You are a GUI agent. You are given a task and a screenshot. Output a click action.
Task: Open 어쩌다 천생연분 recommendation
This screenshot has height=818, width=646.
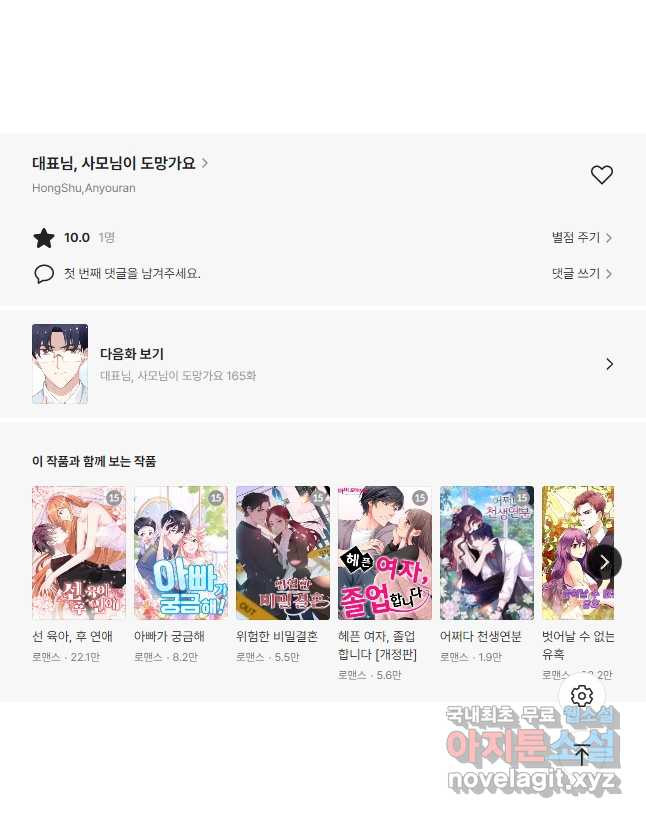tap(487, 553)
